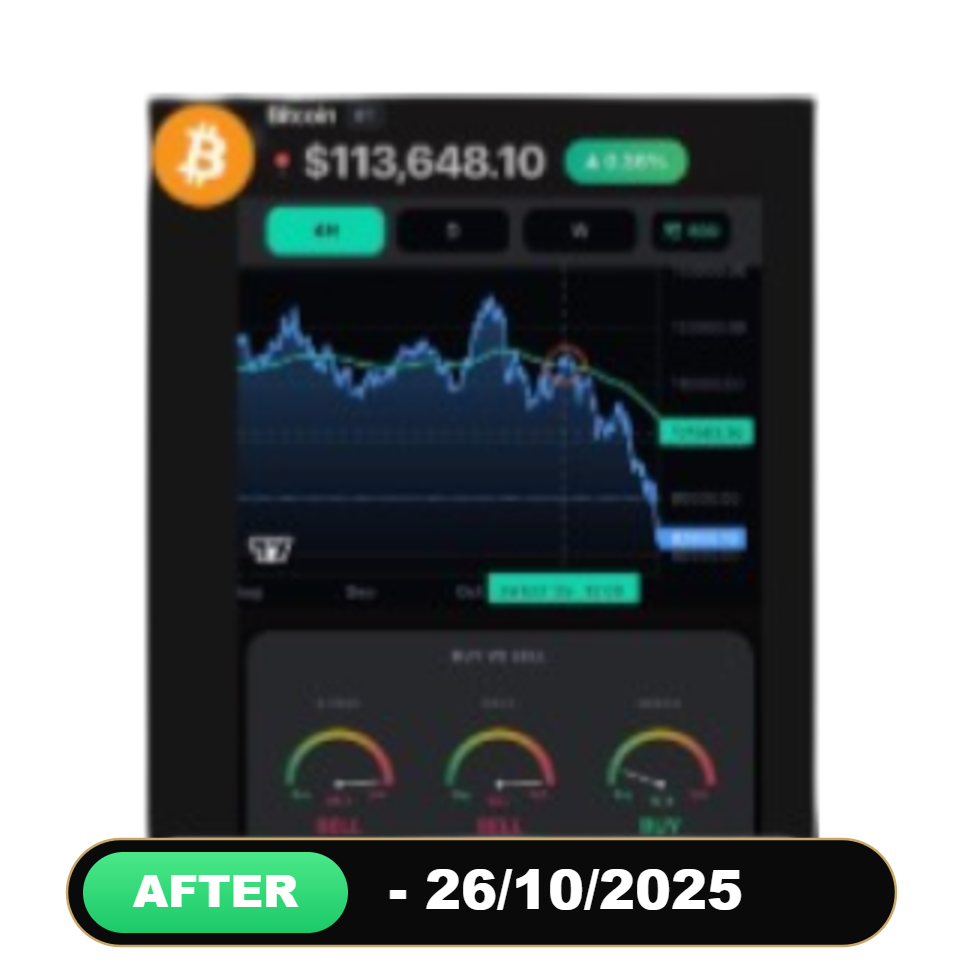Open the green date range selector under the chart
The width and height of the screenshot is (963, 975).
(561, 589)
